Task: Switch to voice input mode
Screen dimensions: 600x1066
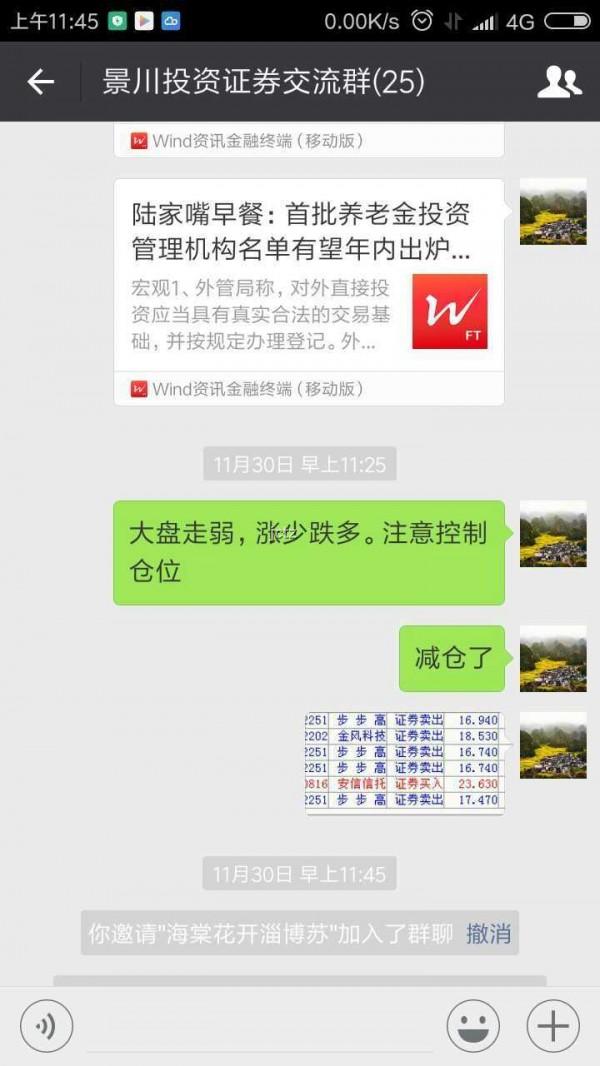Action: tap(46, 1026)
